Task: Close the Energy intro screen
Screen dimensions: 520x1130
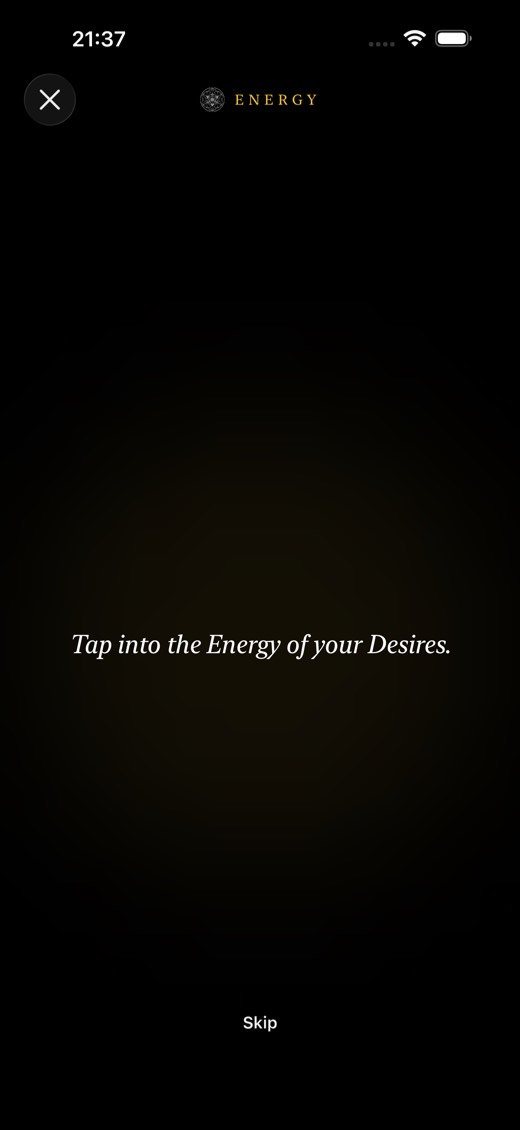Action: 50,99
